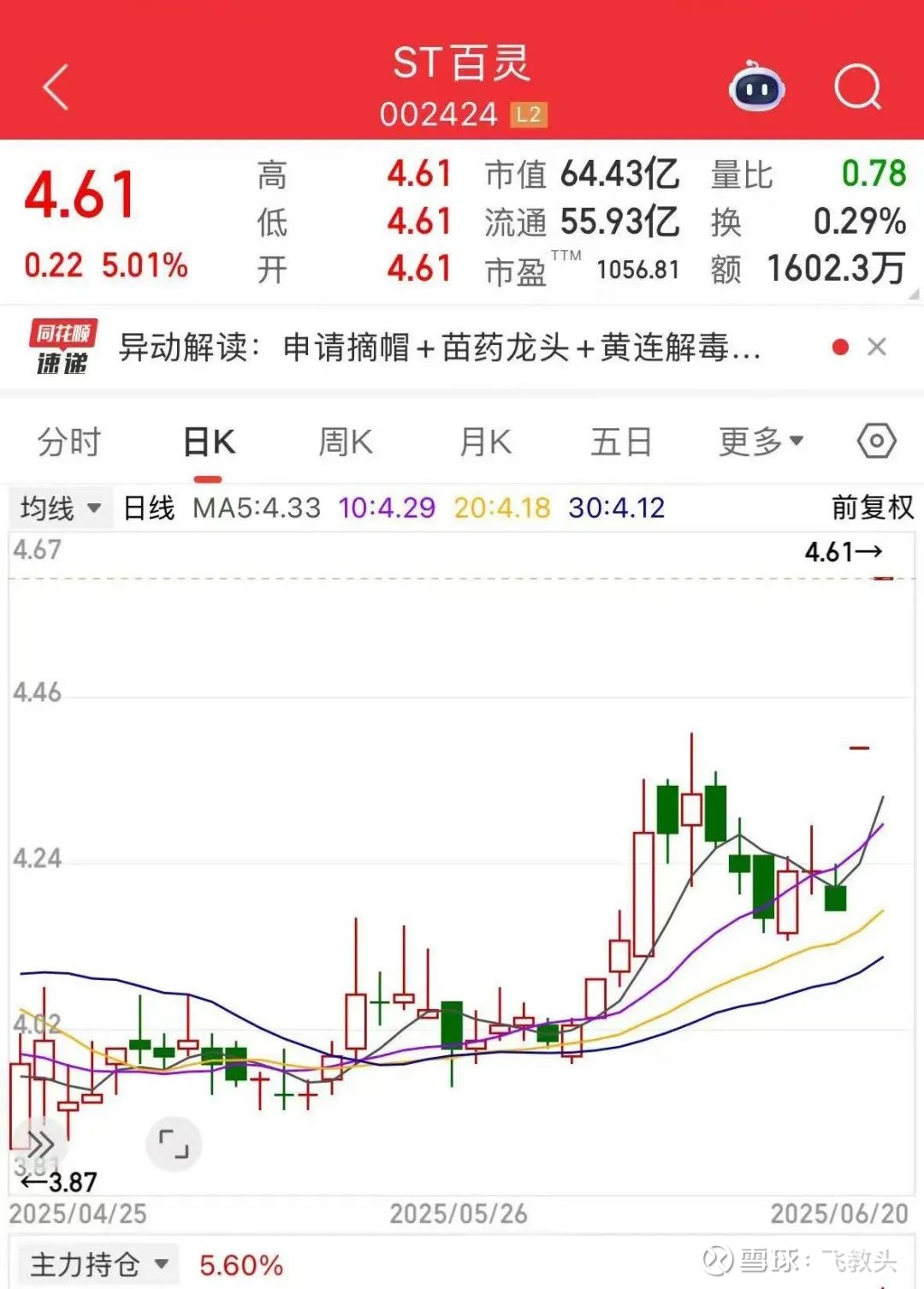924x1289 pixels.
Task: Open the 均线 indicator dropdown
Action: pyautogui.click(x=60, y=508)
